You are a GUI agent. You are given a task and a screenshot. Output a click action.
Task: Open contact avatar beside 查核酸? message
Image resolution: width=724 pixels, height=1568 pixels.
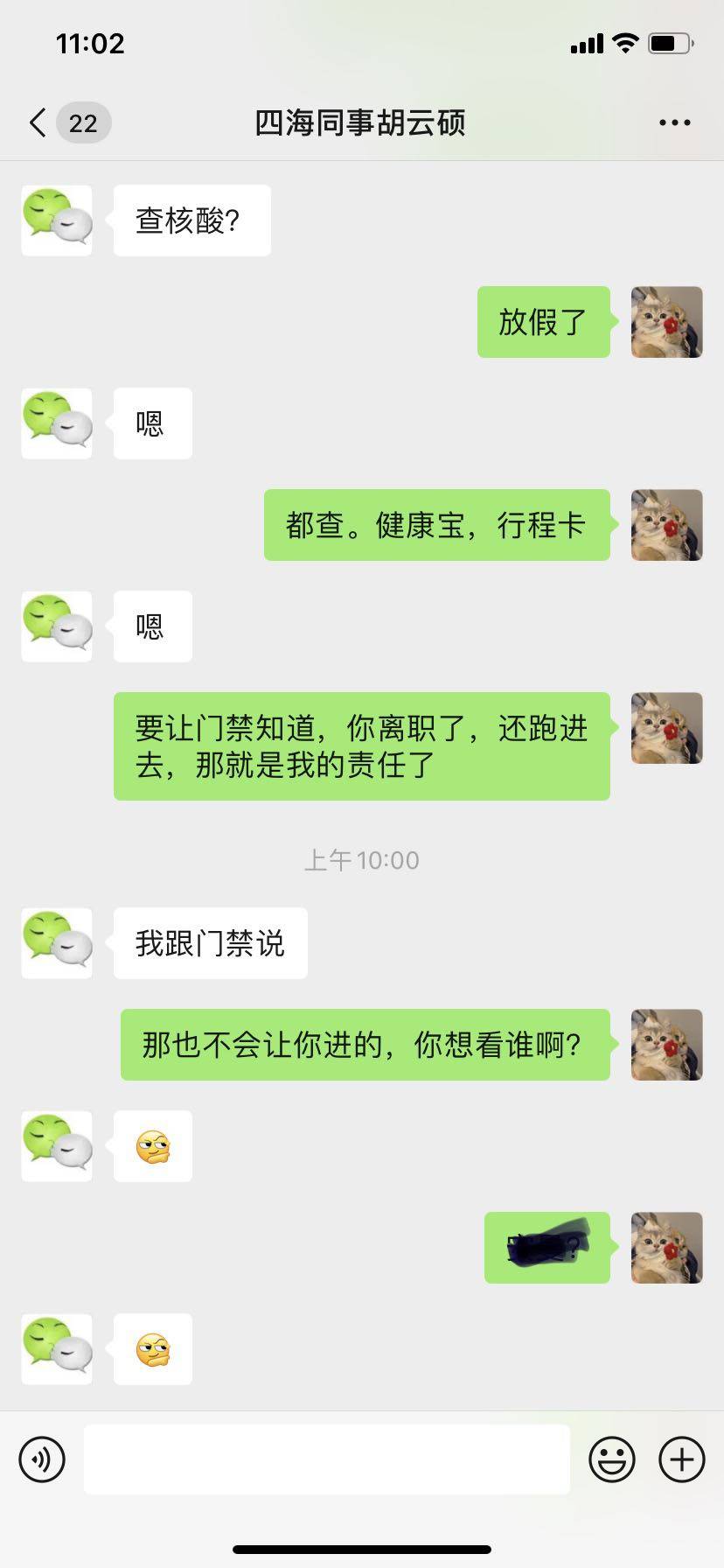[x=57, y=220]
